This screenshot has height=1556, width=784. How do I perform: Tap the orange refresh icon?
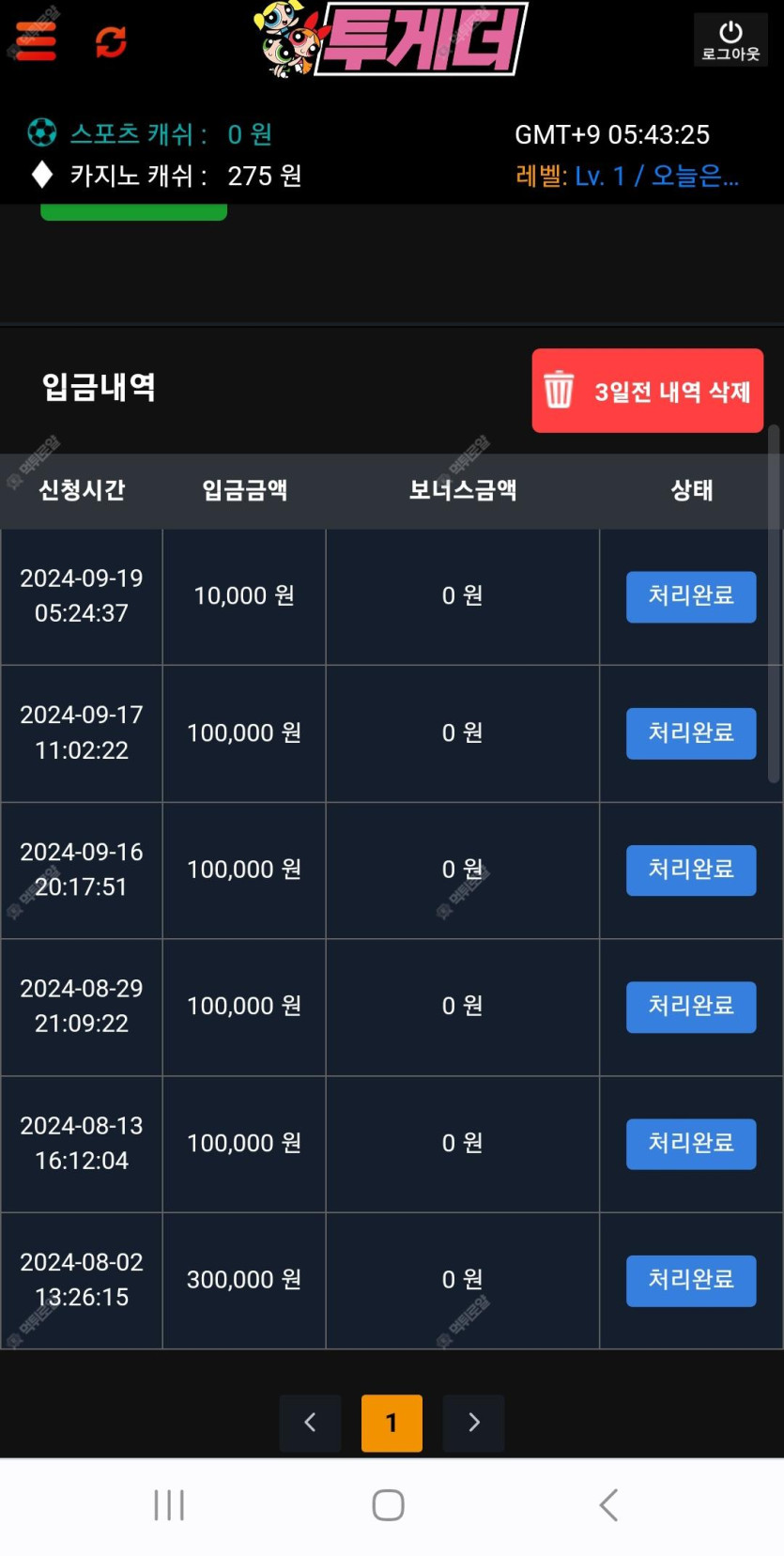click(111, 41)
